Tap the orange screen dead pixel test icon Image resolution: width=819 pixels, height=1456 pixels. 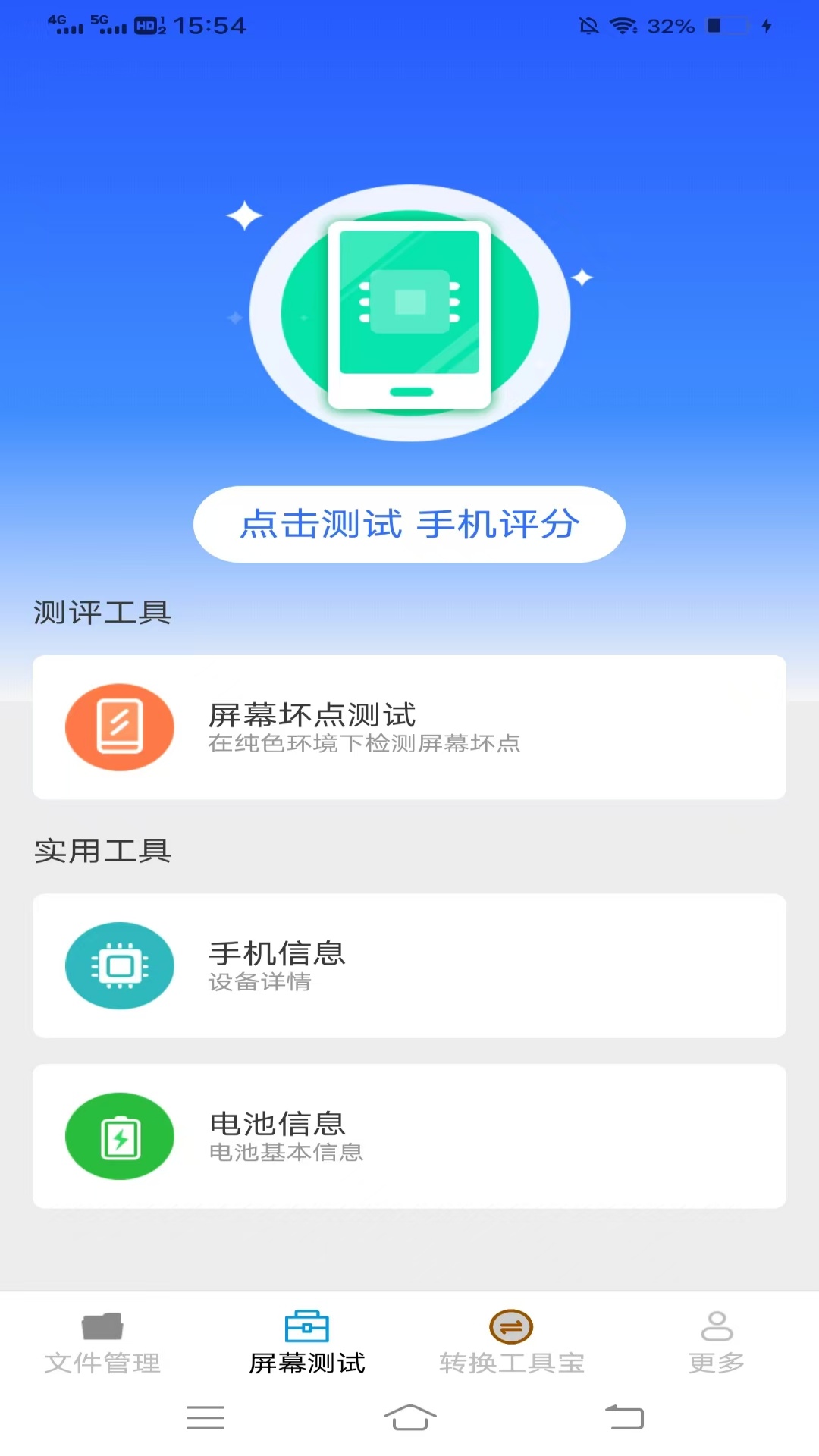120,726
